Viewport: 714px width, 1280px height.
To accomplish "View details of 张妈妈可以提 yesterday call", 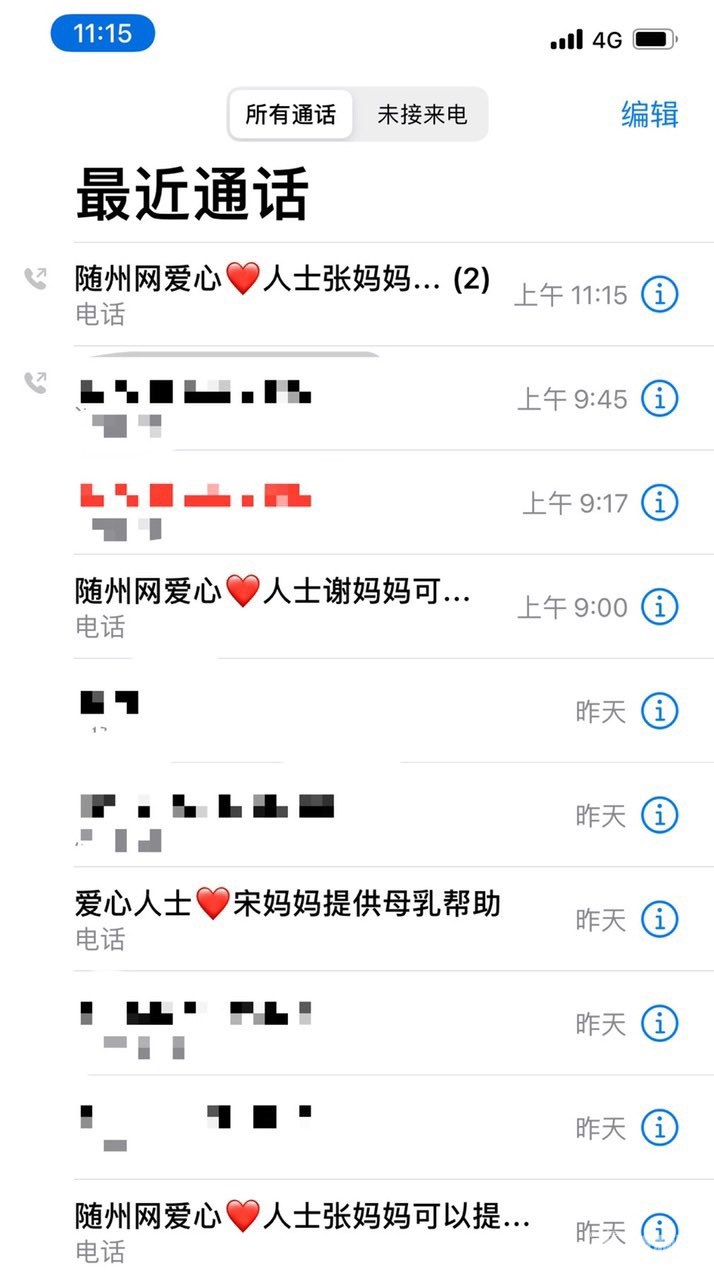I will click(x=659, y=1229).
